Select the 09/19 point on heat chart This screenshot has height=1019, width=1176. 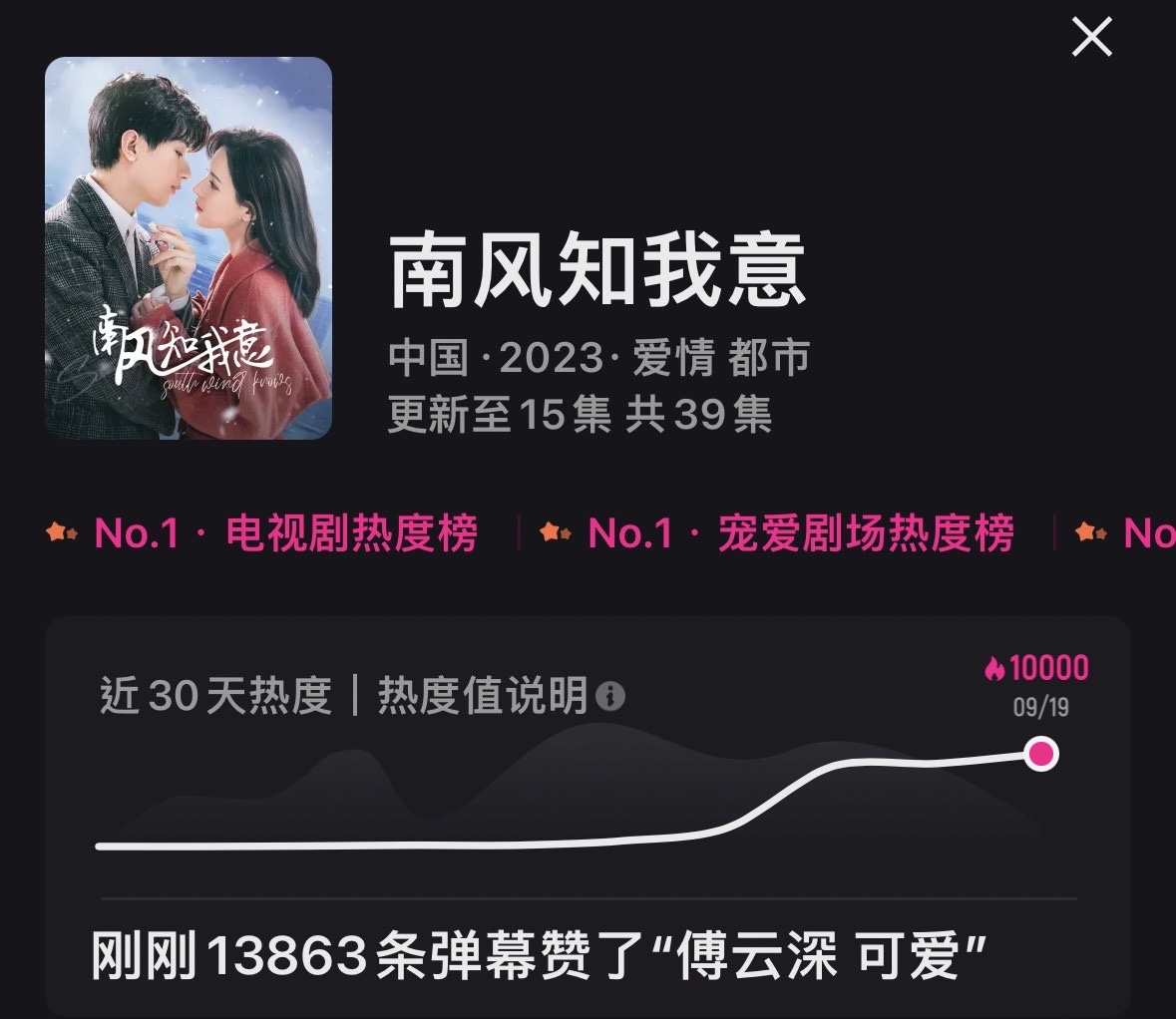click(1041, 754)
